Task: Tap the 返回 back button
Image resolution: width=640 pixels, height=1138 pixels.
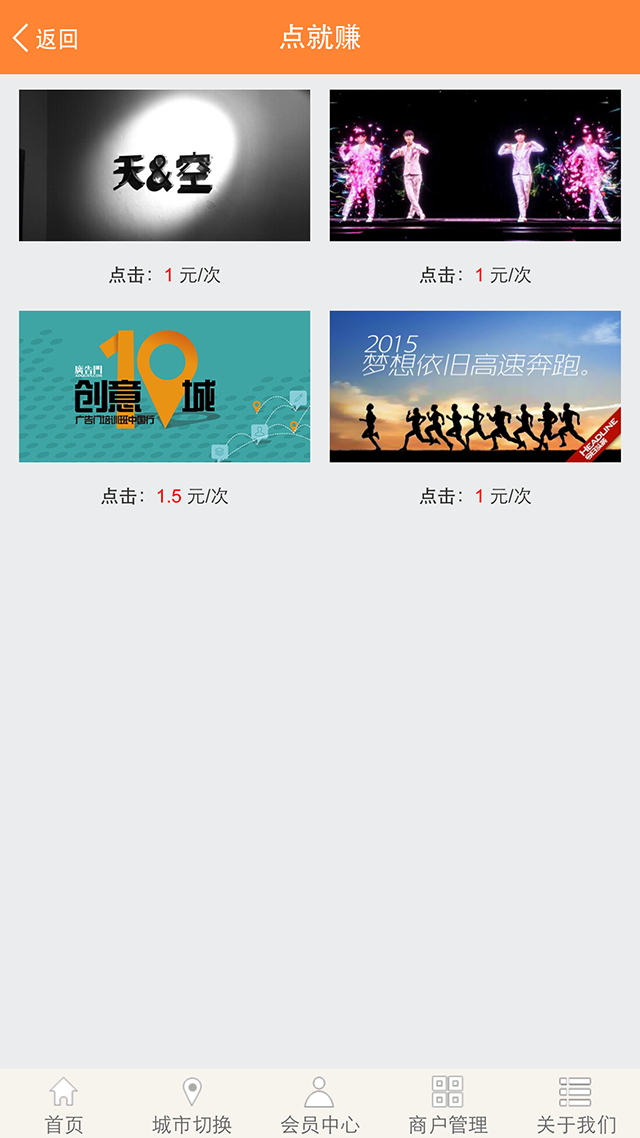Action: tap(45, 38)
